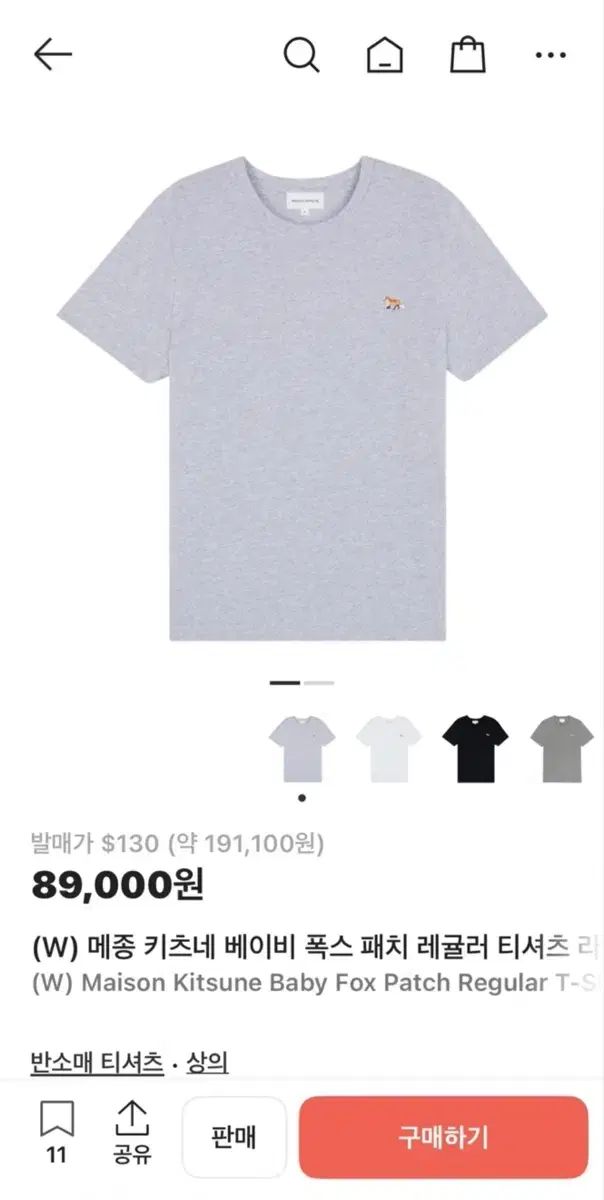Select the black t-shirt color thumbnail
The width and height of the screenshot is (604, 1200).
pos(476,749)
